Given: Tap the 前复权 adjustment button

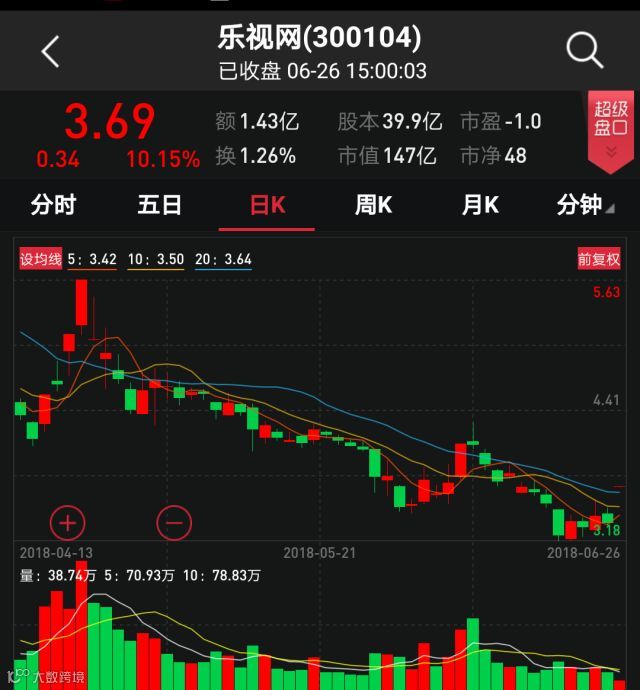Looking at the screenshot, I should [598, 259].
